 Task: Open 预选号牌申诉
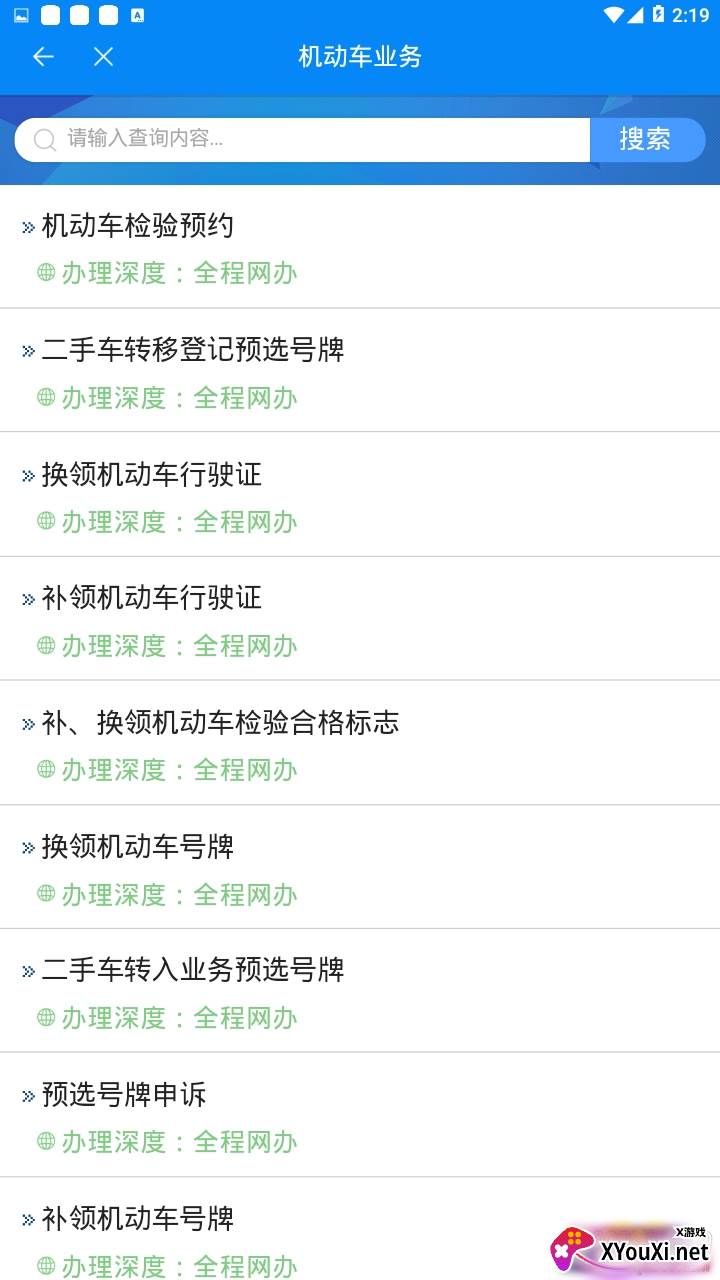pyautogui.click(x=360, y=1115)
